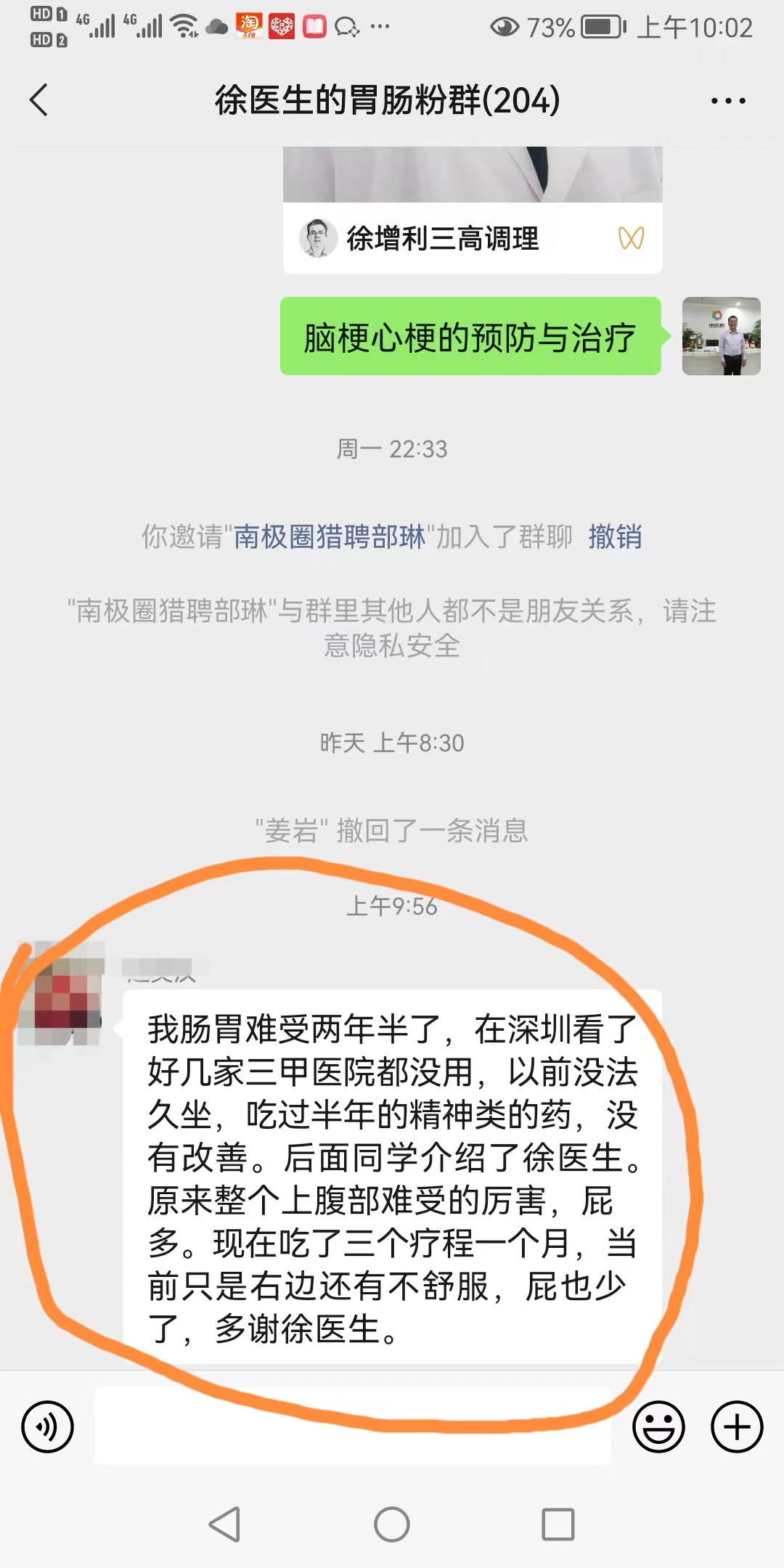The width and height of the screenshot is (784, 1568).
Task: Go back from the group chat
Action: tap(39, 100)
